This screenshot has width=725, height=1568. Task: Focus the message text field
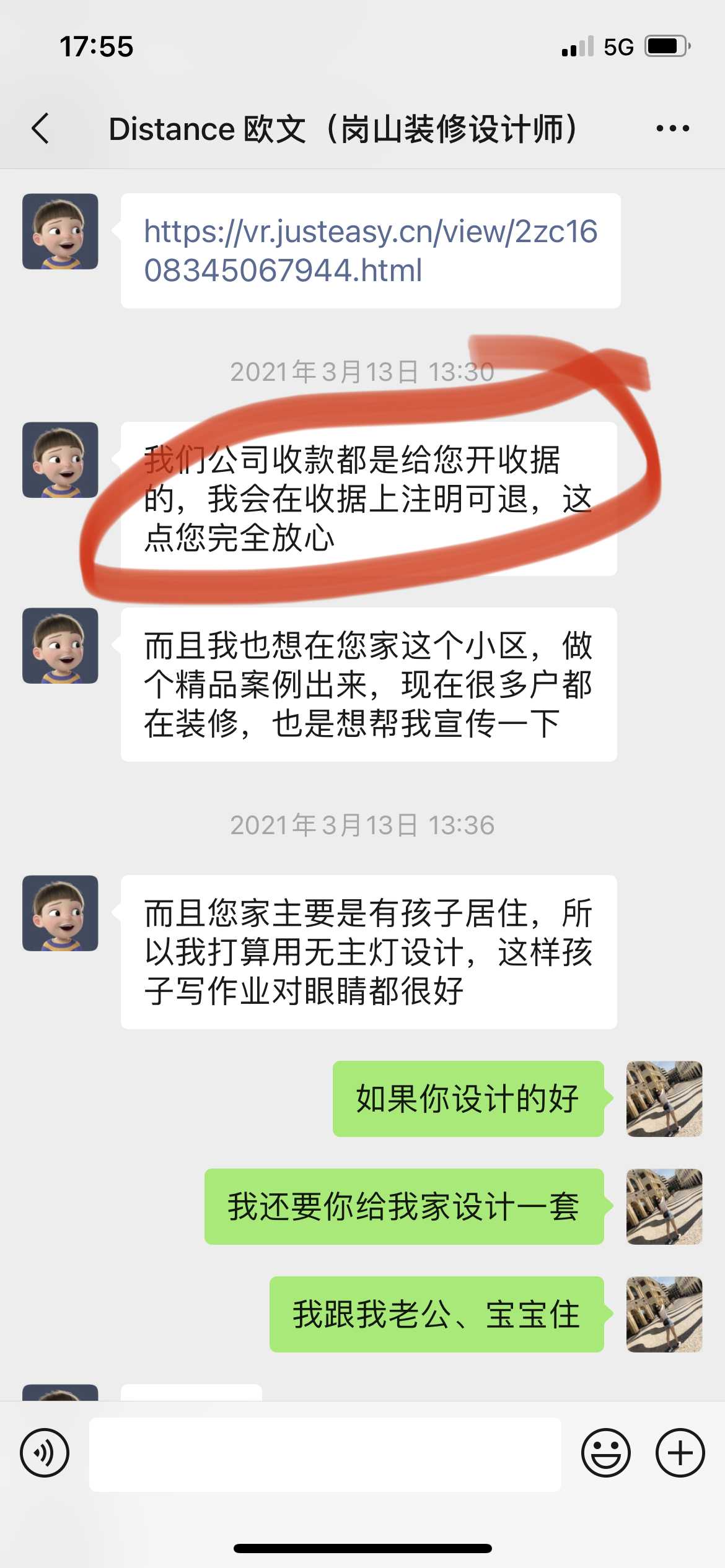[325, 1454]
